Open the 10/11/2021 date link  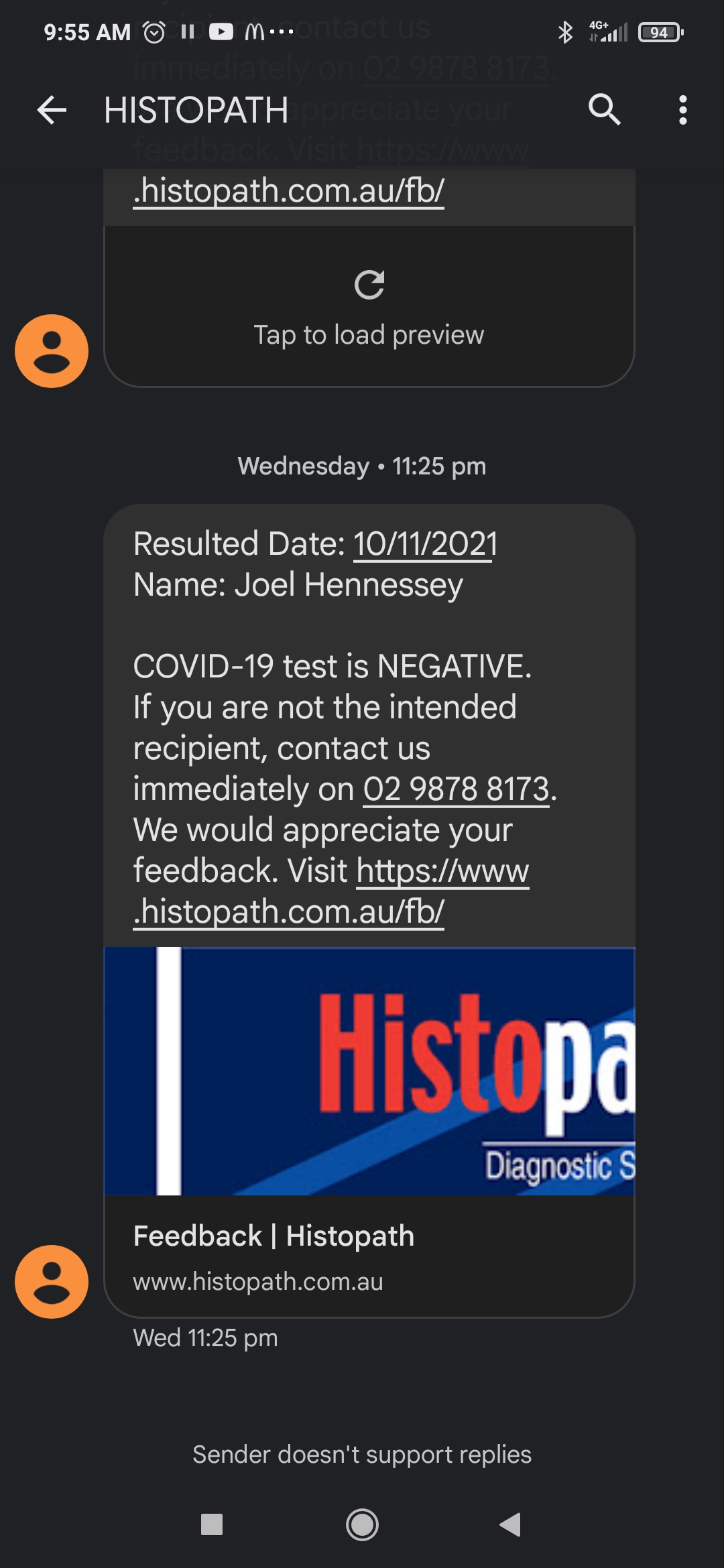click(425, 543)
